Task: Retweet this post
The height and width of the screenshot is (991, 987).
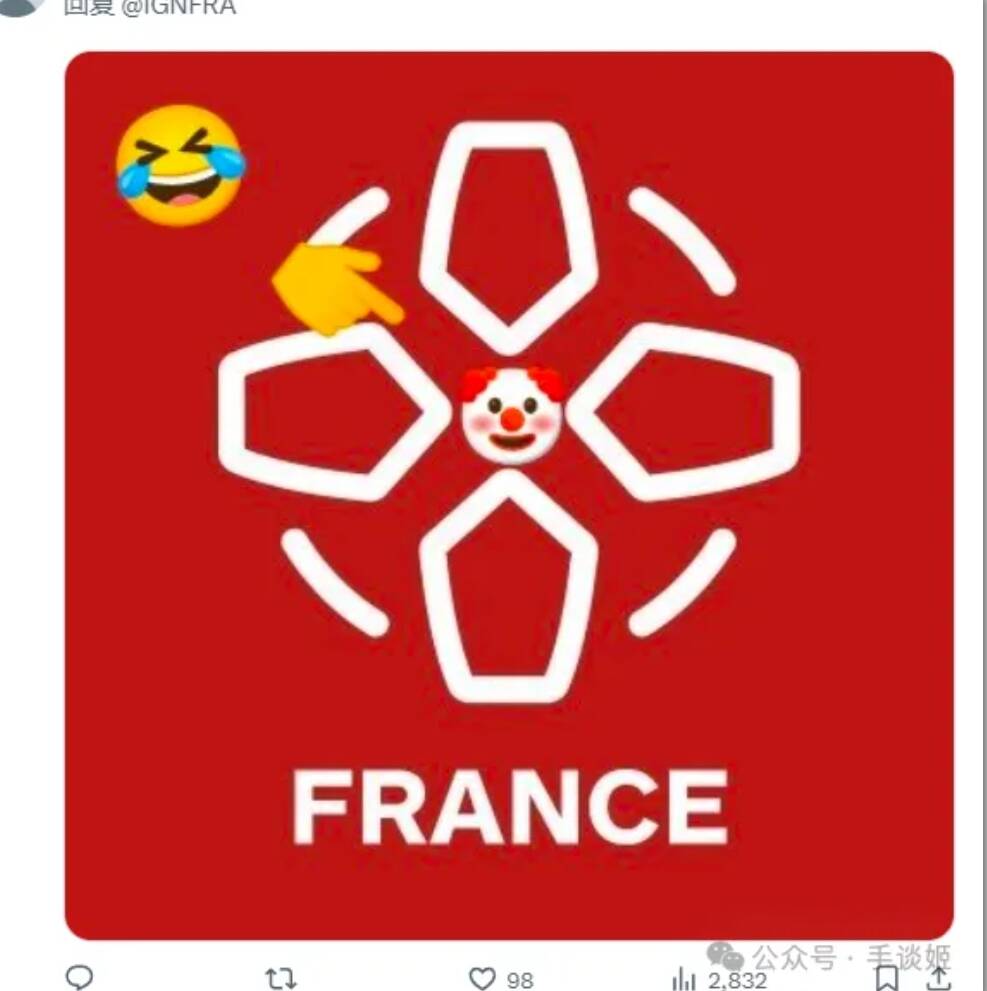Action: [282, 978]
